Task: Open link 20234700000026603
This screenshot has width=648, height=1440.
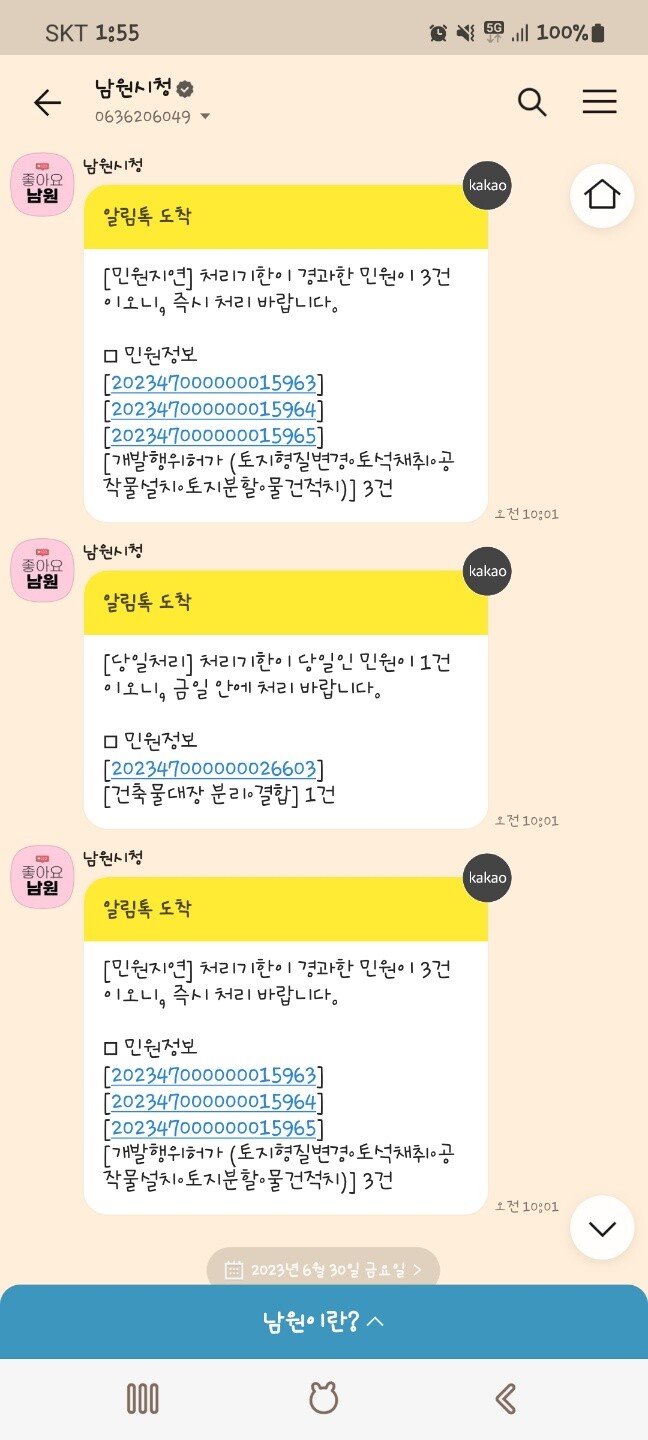Action: [213, 769]
